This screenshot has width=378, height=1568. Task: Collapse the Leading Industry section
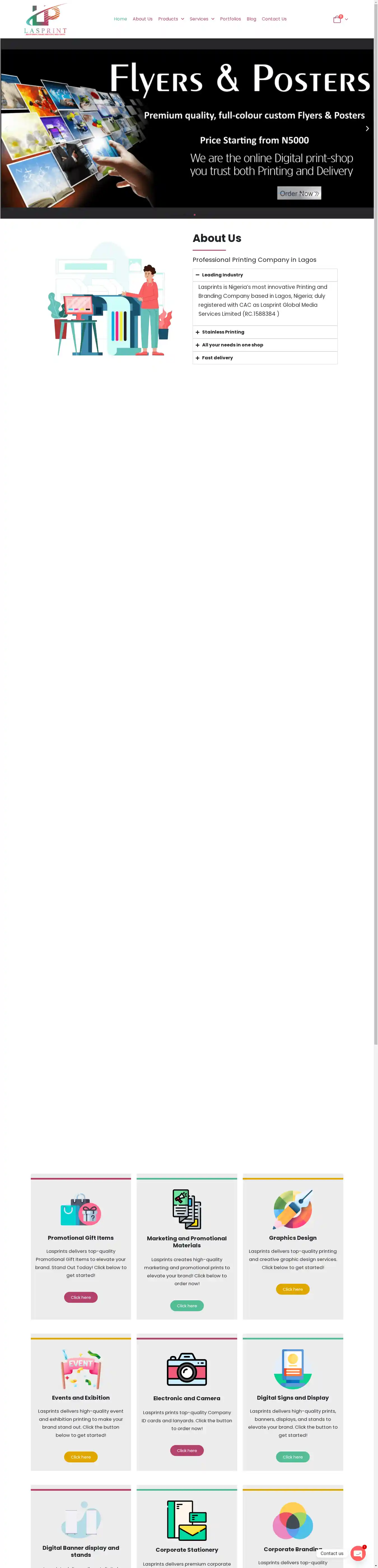point(222,275)
